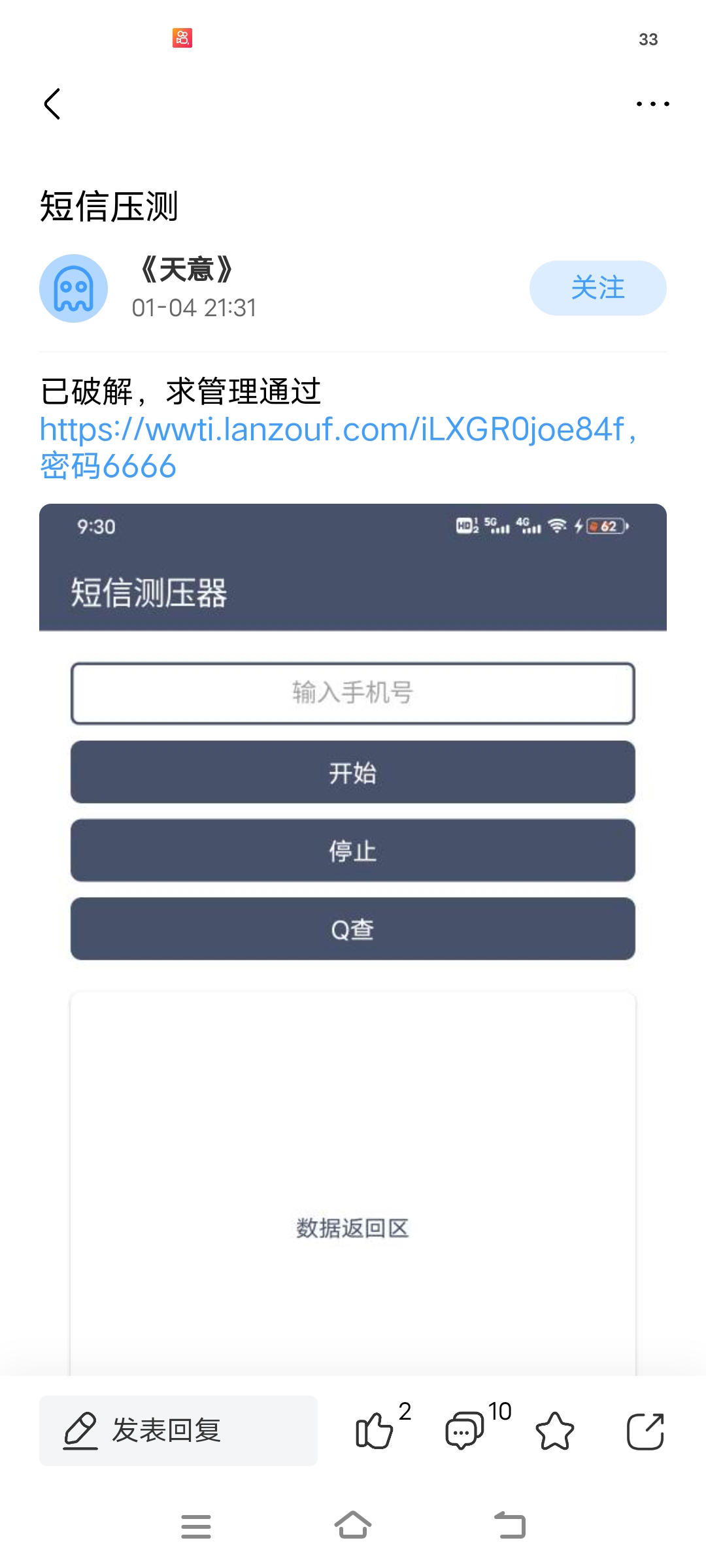Screen dimensions: 706x1568
Task: Open the system recent apps menu
Action: [196, 1526]
